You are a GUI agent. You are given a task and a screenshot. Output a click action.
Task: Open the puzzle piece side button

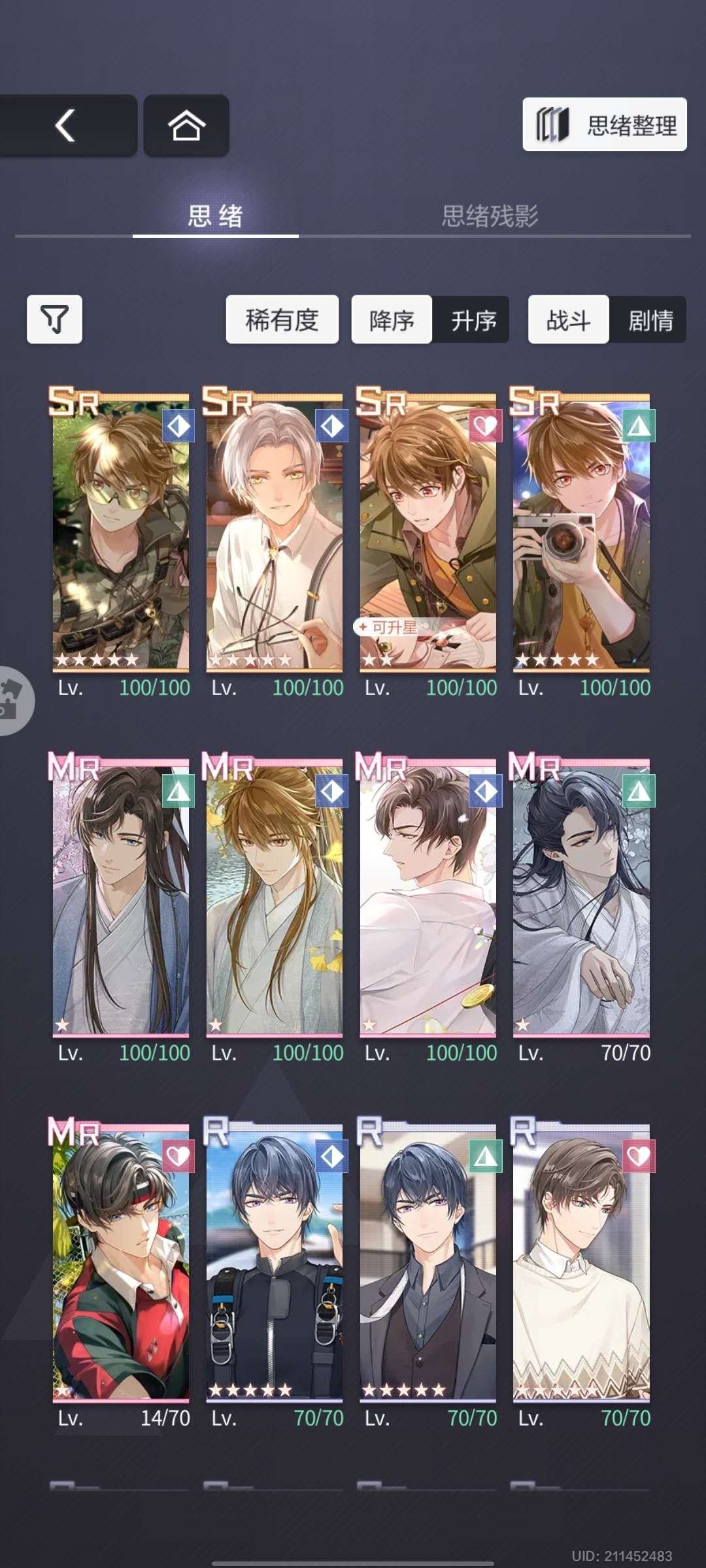[x=13, y=700]
